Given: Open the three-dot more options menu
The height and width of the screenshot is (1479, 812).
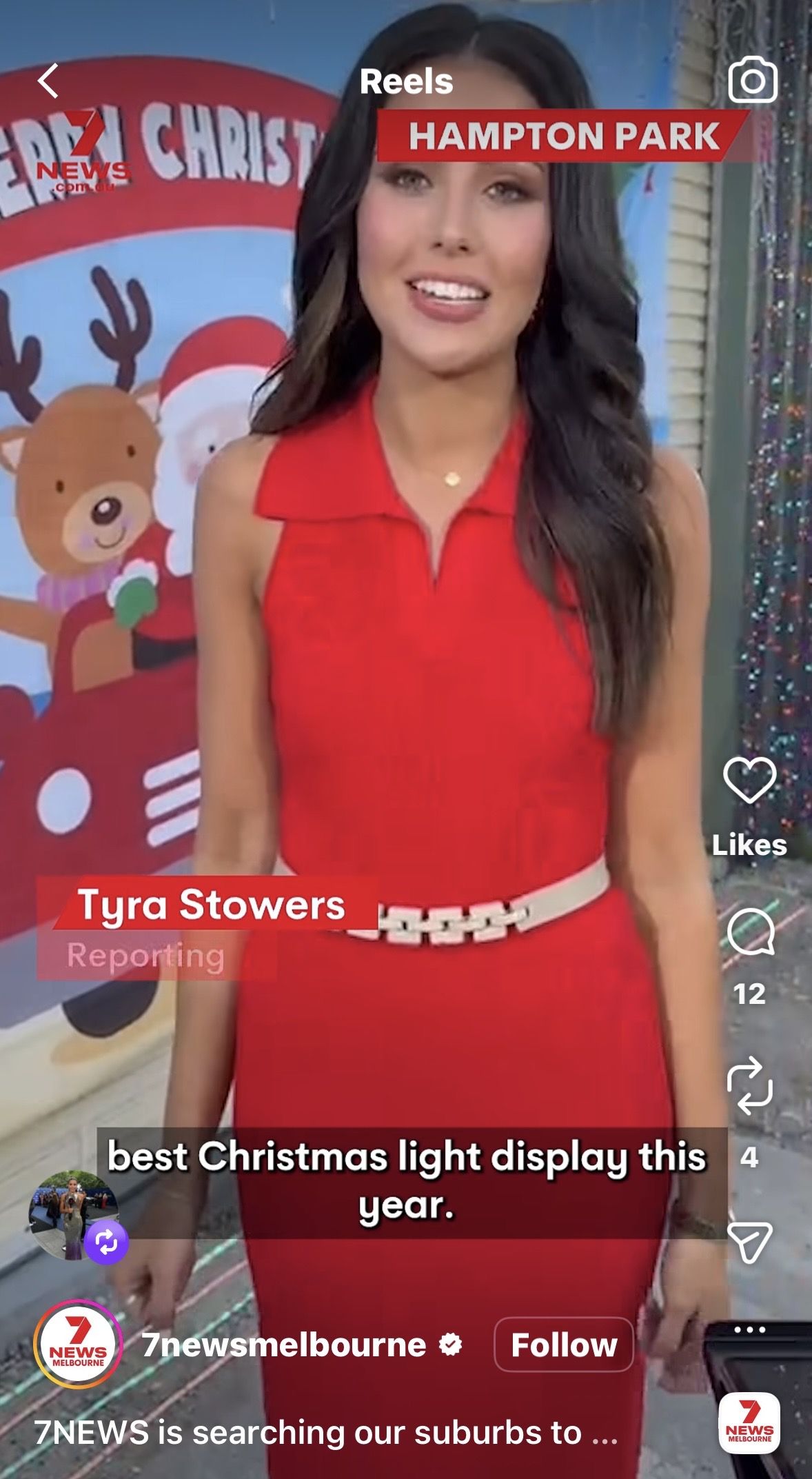Looking at the screenshot, I should tap(749, 1329).
